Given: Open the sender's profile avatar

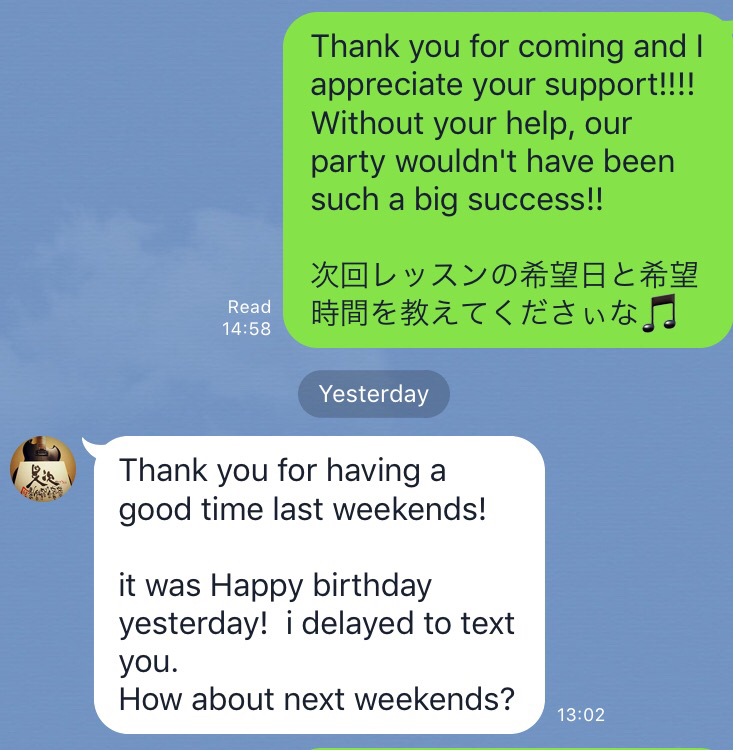Looking at the screenshot, I should click(x=43, y=469).
